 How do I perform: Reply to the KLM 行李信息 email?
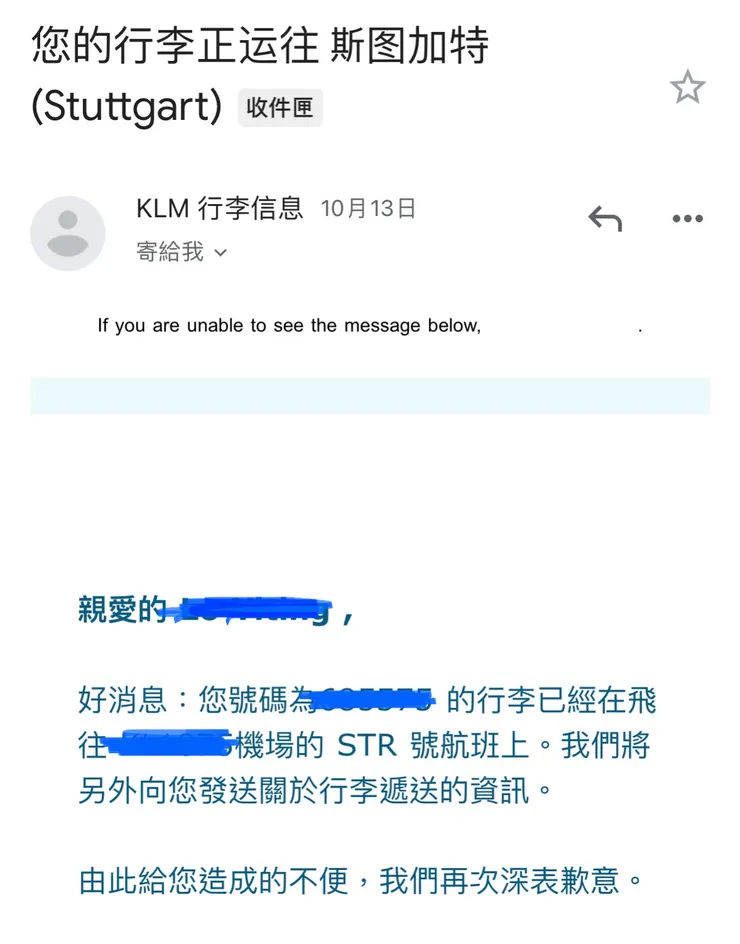(605, 218)
